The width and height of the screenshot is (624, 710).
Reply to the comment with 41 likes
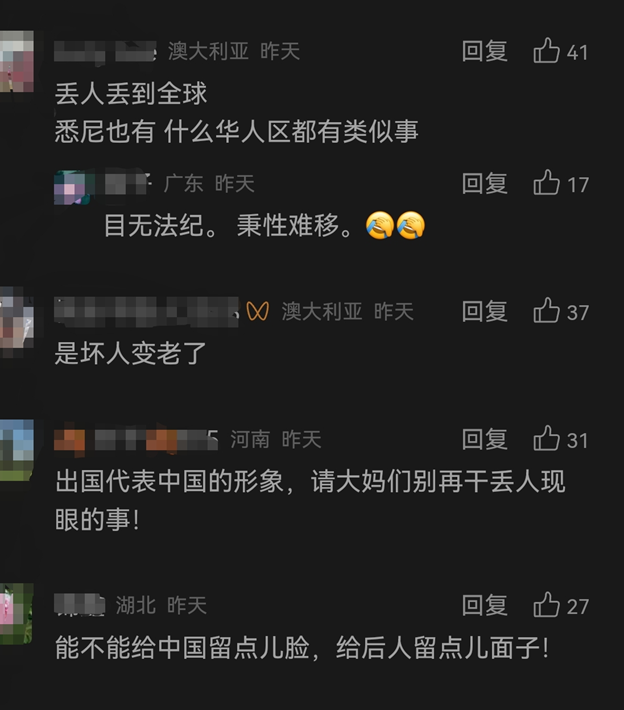(x=484, y=52)
